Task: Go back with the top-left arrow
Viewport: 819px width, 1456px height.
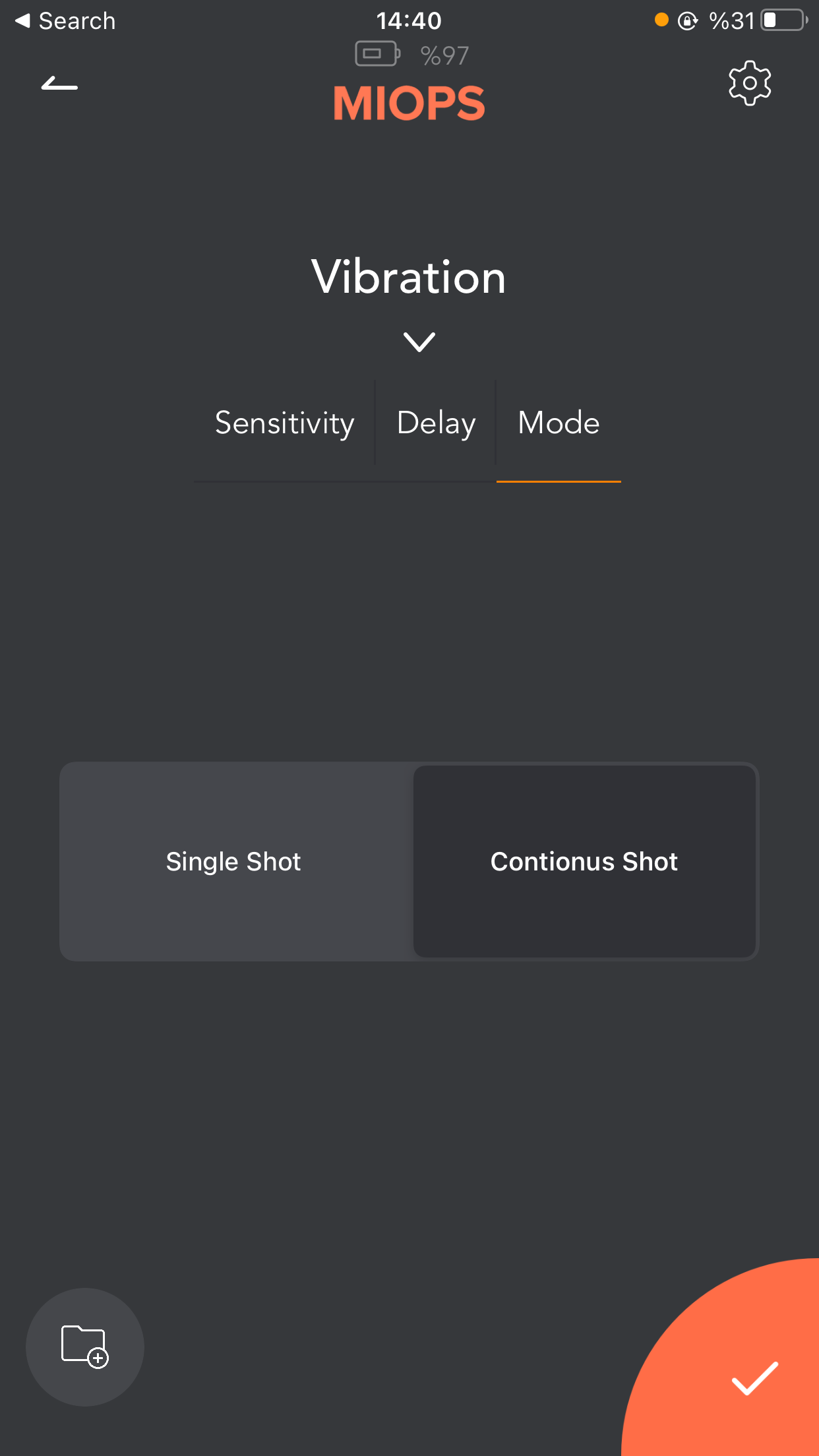Action: (x=59, y=83)
